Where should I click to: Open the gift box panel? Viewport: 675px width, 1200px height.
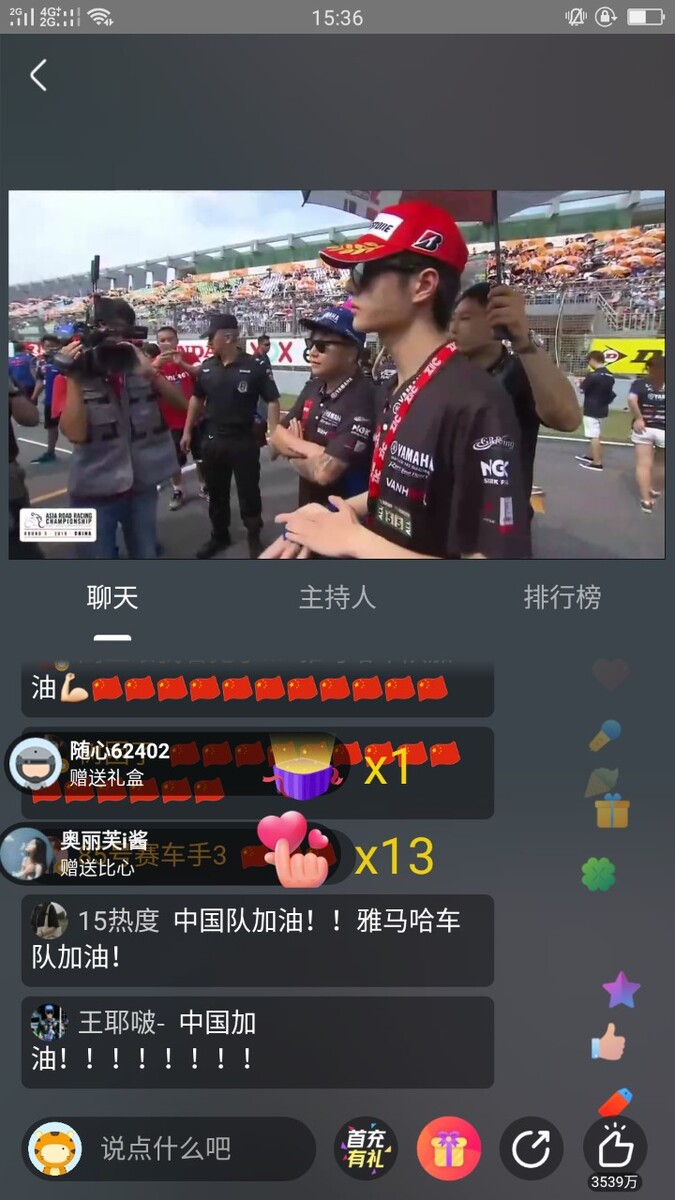tap(449, 1149)
